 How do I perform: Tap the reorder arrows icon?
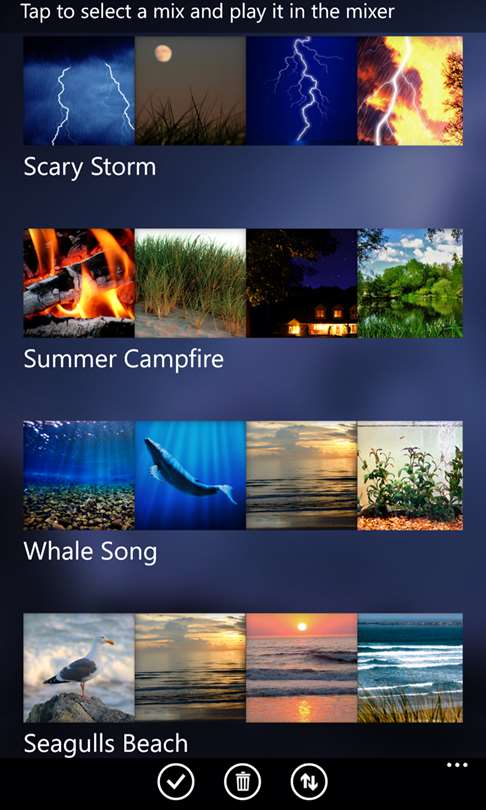point(309,782)
